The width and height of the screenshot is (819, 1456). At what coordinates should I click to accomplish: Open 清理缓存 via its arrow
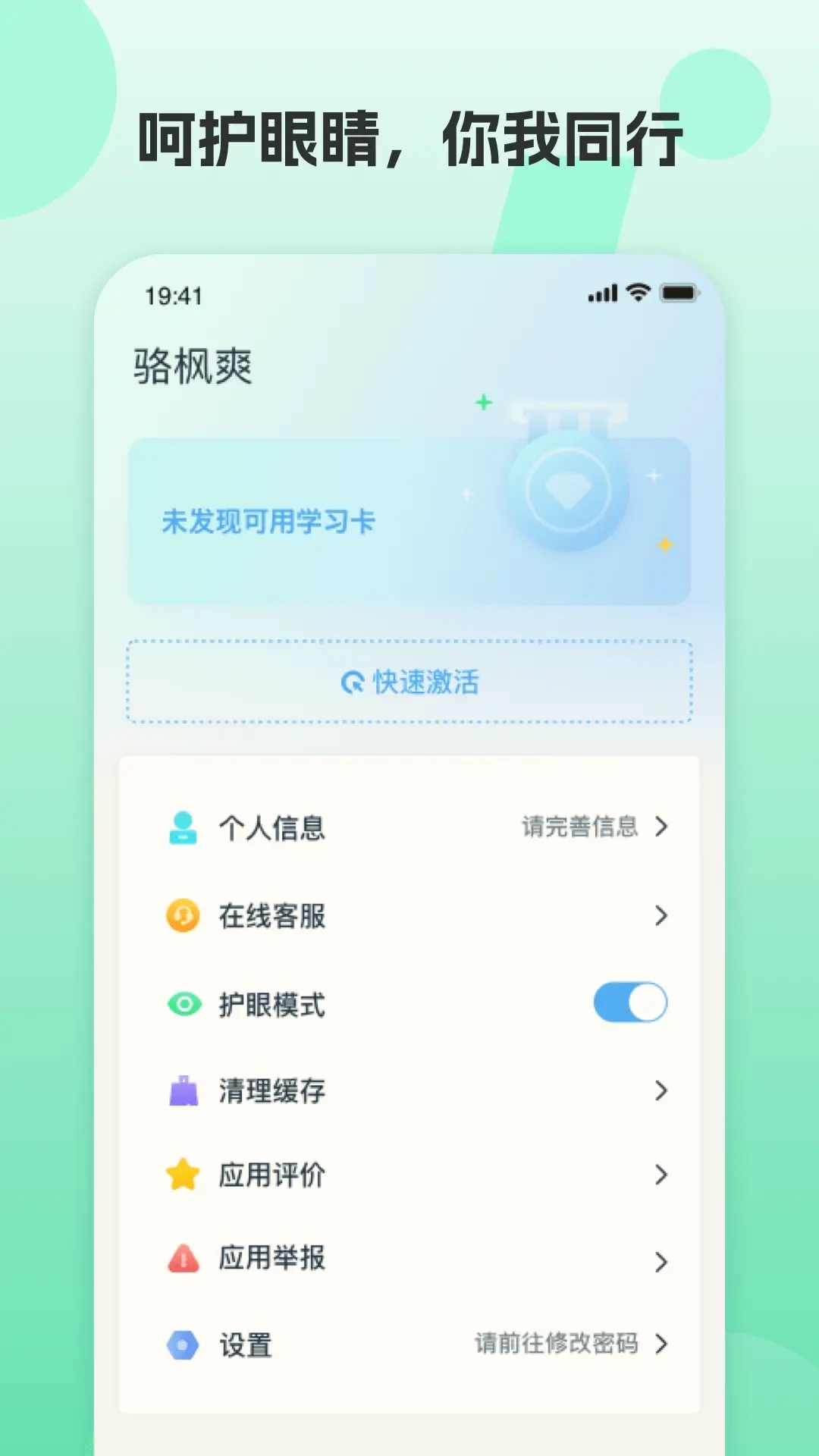(660, 1091)
